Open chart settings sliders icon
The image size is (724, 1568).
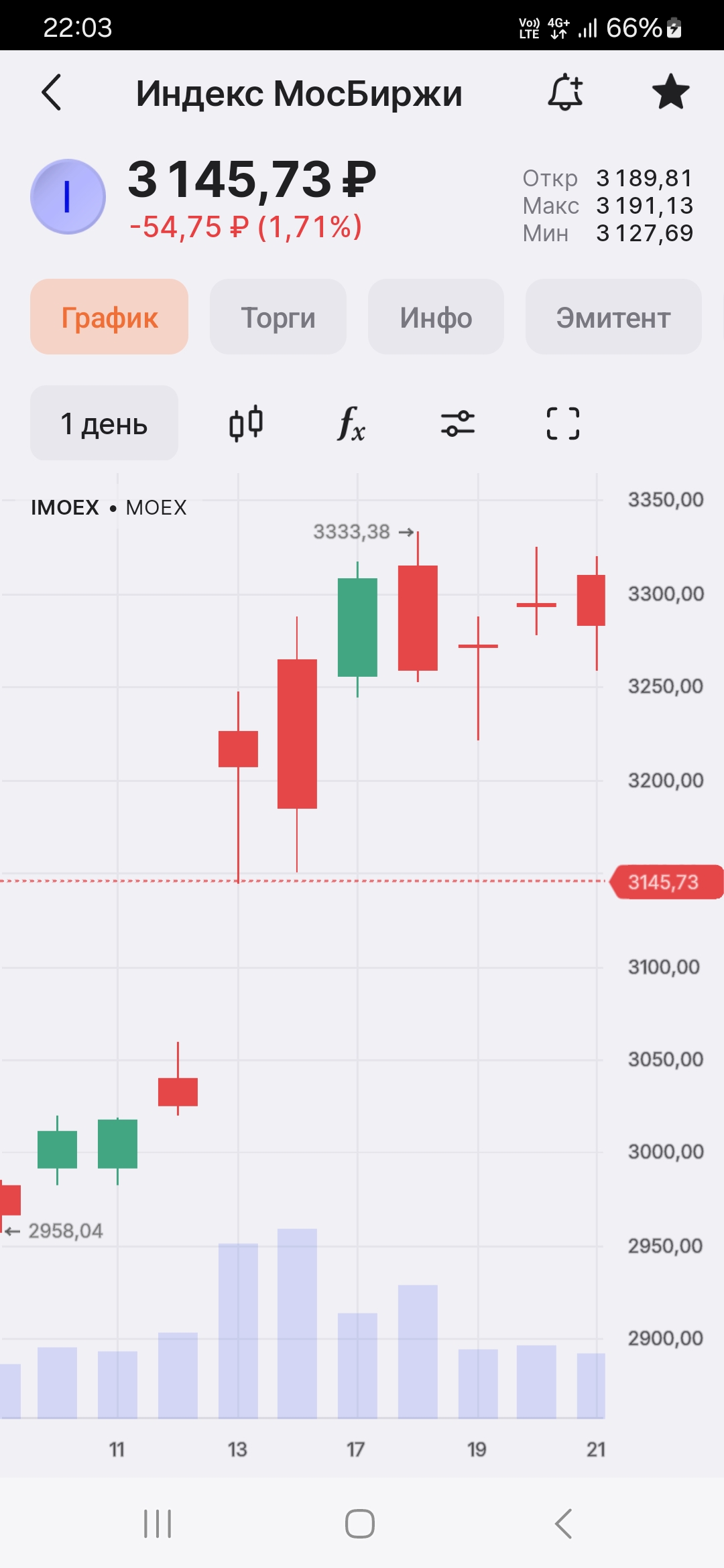[457, 423]
